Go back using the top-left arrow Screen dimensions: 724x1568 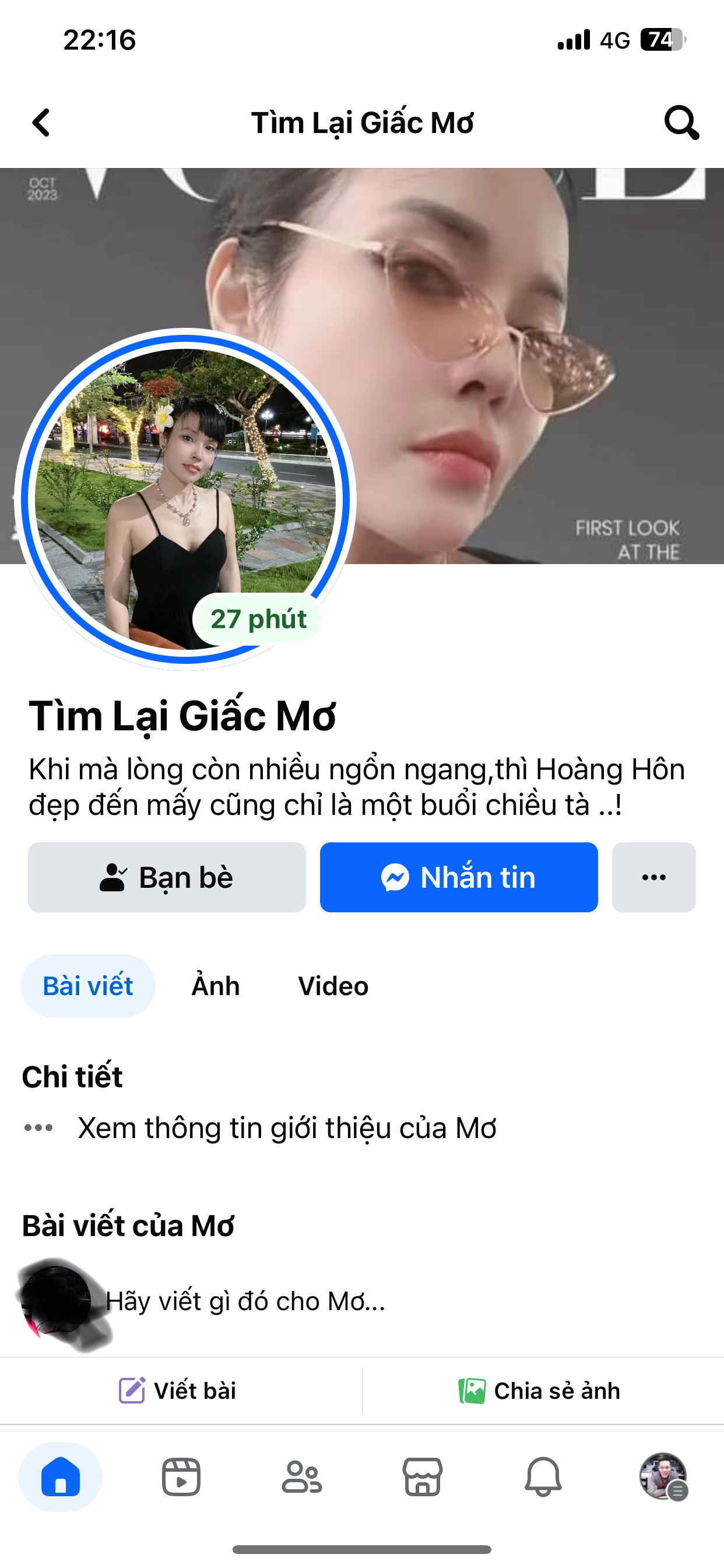click(41, 123)
